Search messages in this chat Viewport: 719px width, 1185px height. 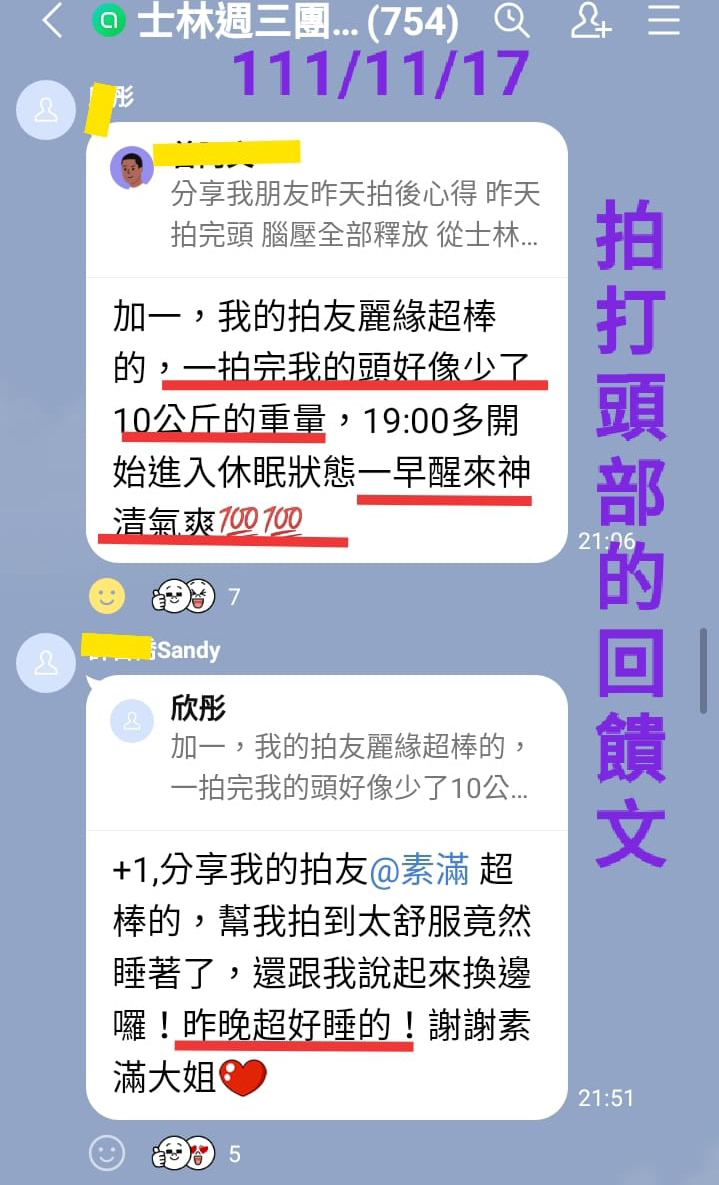click(x=511, y=20)
